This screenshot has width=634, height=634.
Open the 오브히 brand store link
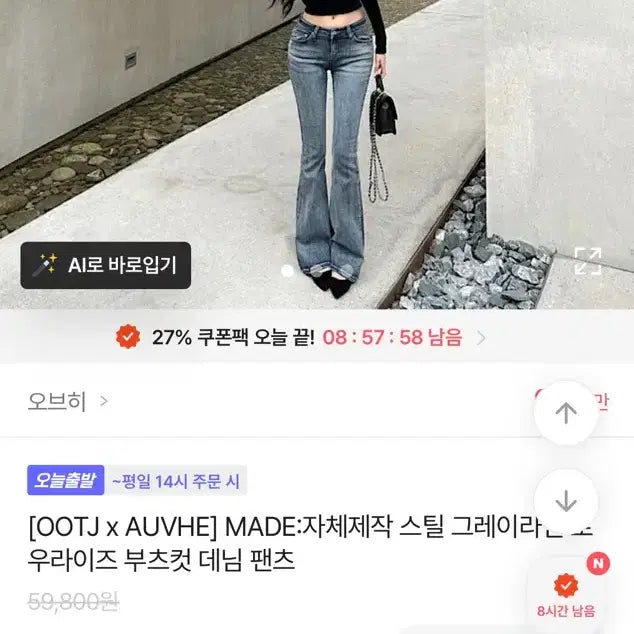(x=68, y=402)
